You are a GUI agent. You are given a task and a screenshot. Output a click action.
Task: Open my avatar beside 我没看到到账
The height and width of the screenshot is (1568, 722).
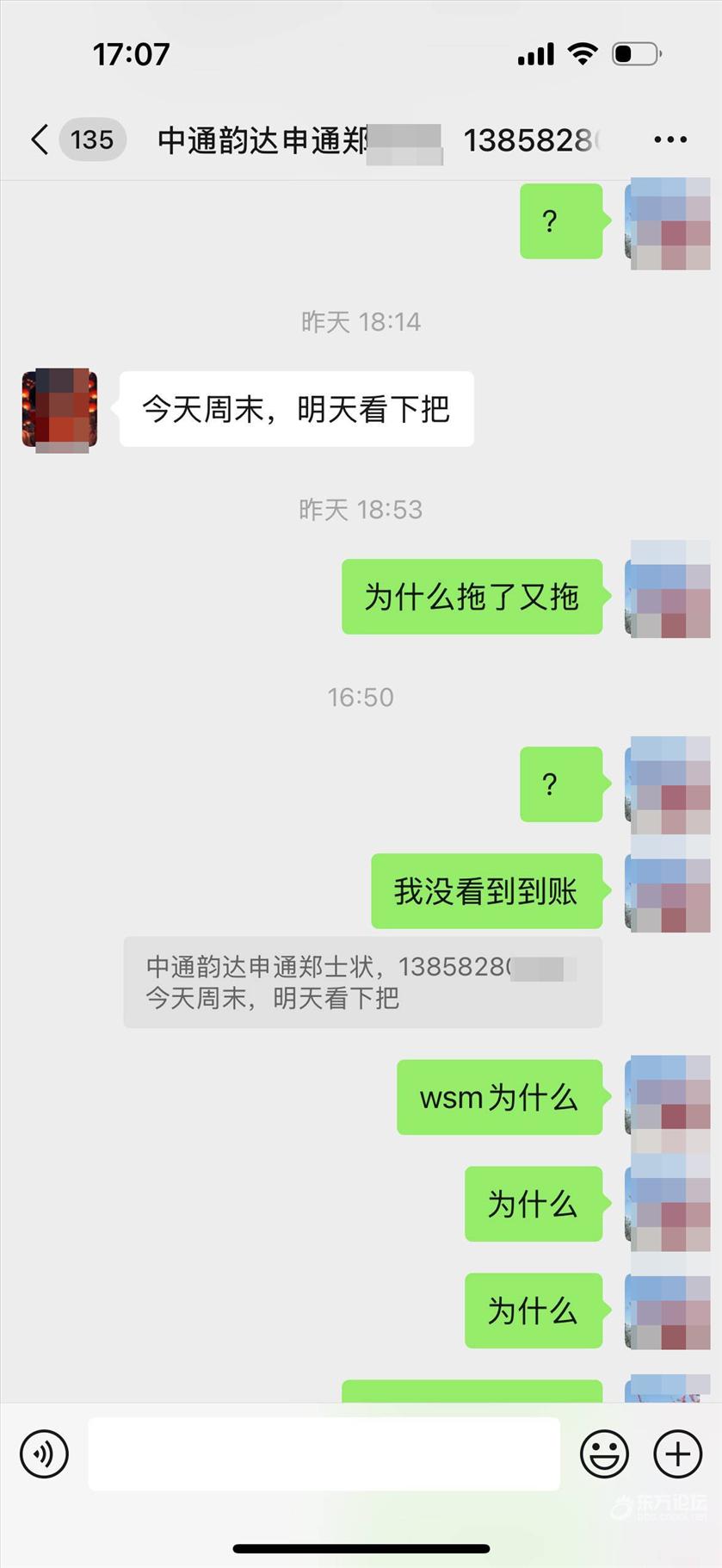pyautogui.click(x=669, y=891)
